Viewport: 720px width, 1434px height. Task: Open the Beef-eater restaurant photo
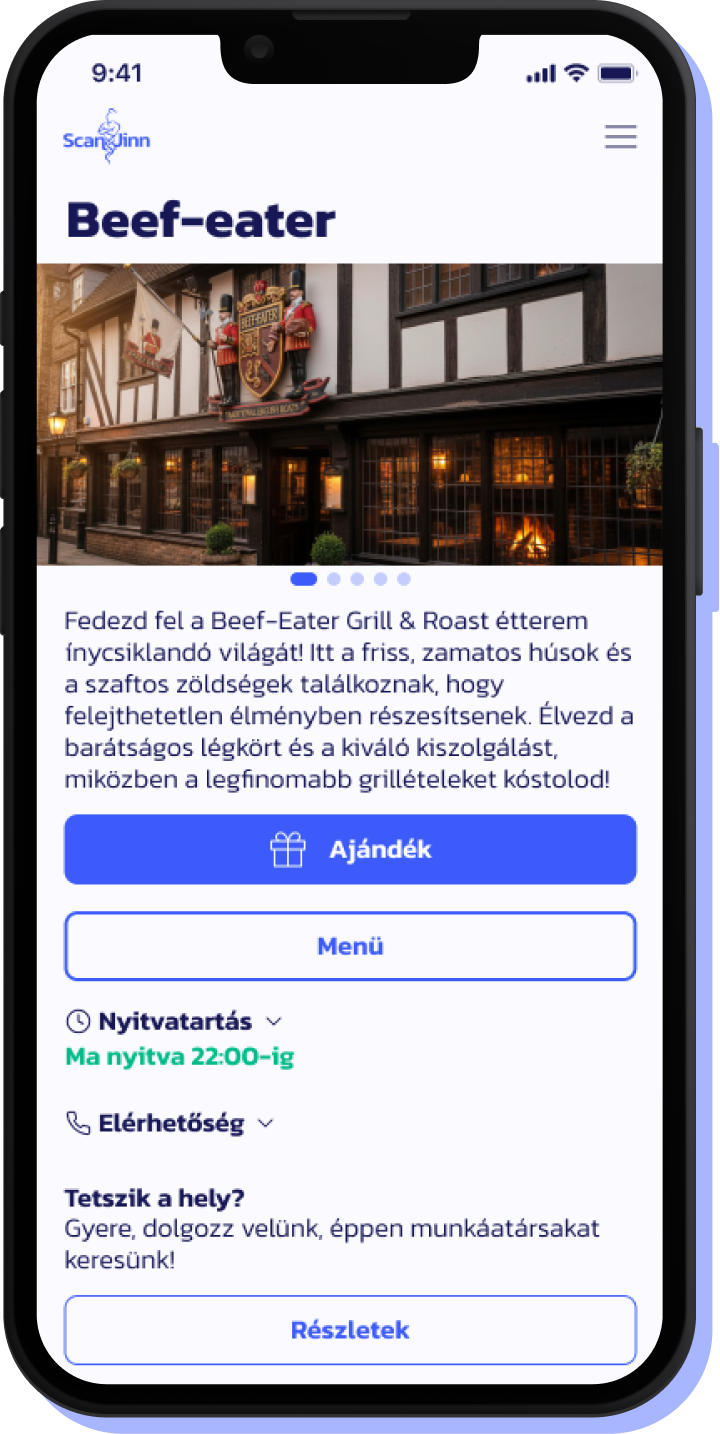[x=350, y=414]
